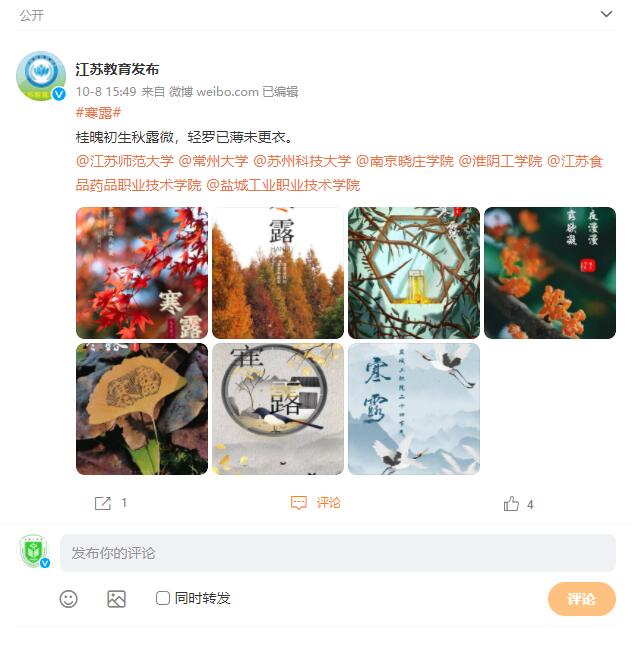View the ginkgo leaf photo

point(142,409)
